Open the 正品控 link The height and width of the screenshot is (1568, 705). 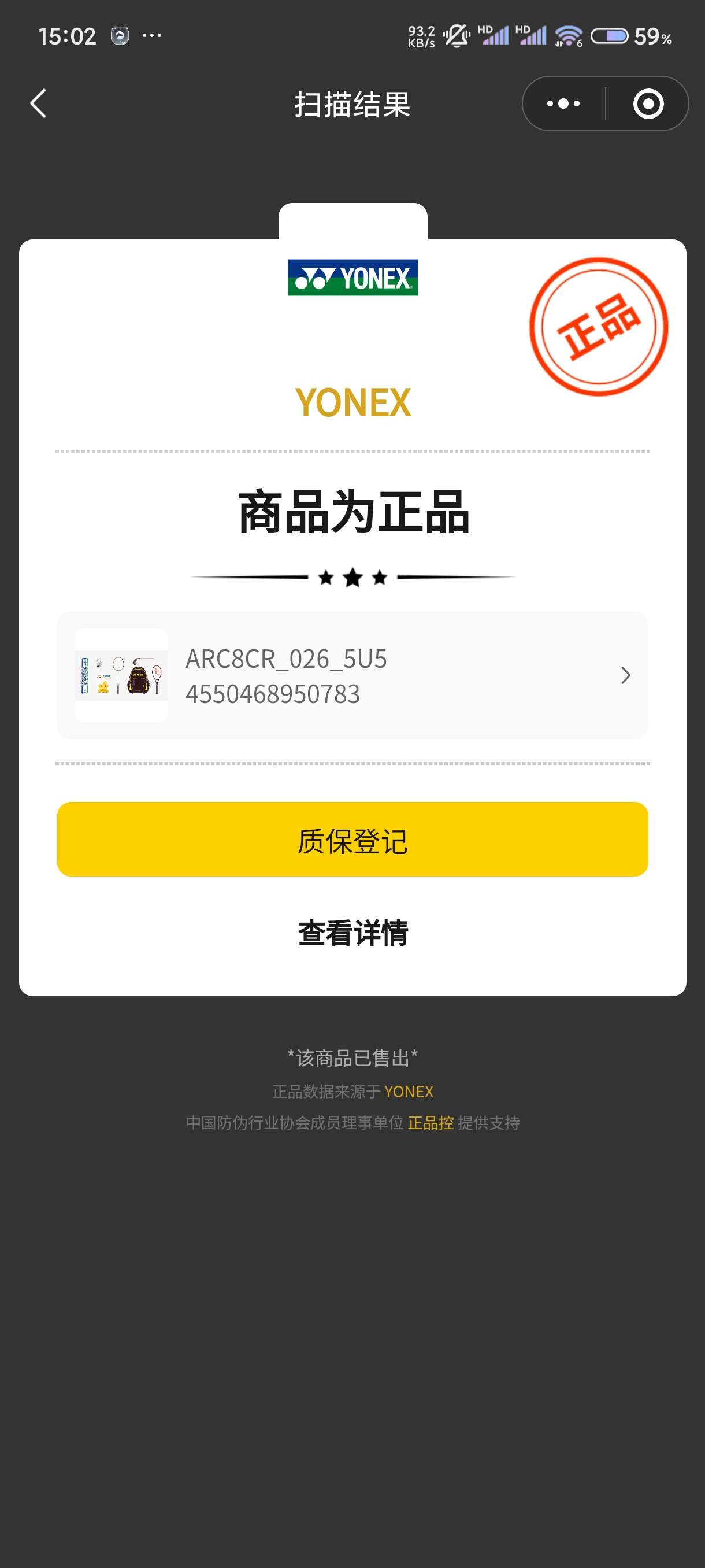click(x=431, y=1123)
